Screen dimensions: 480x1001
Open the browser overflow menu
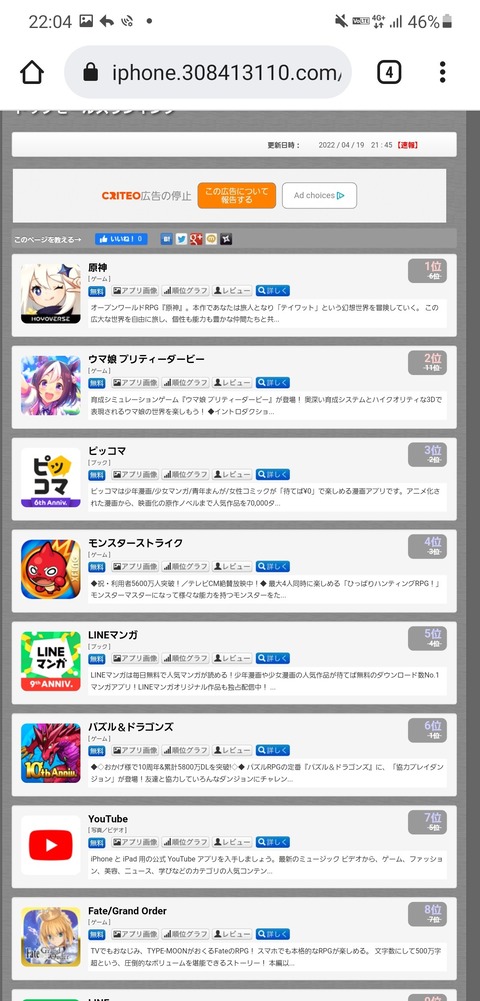[442, 72]
